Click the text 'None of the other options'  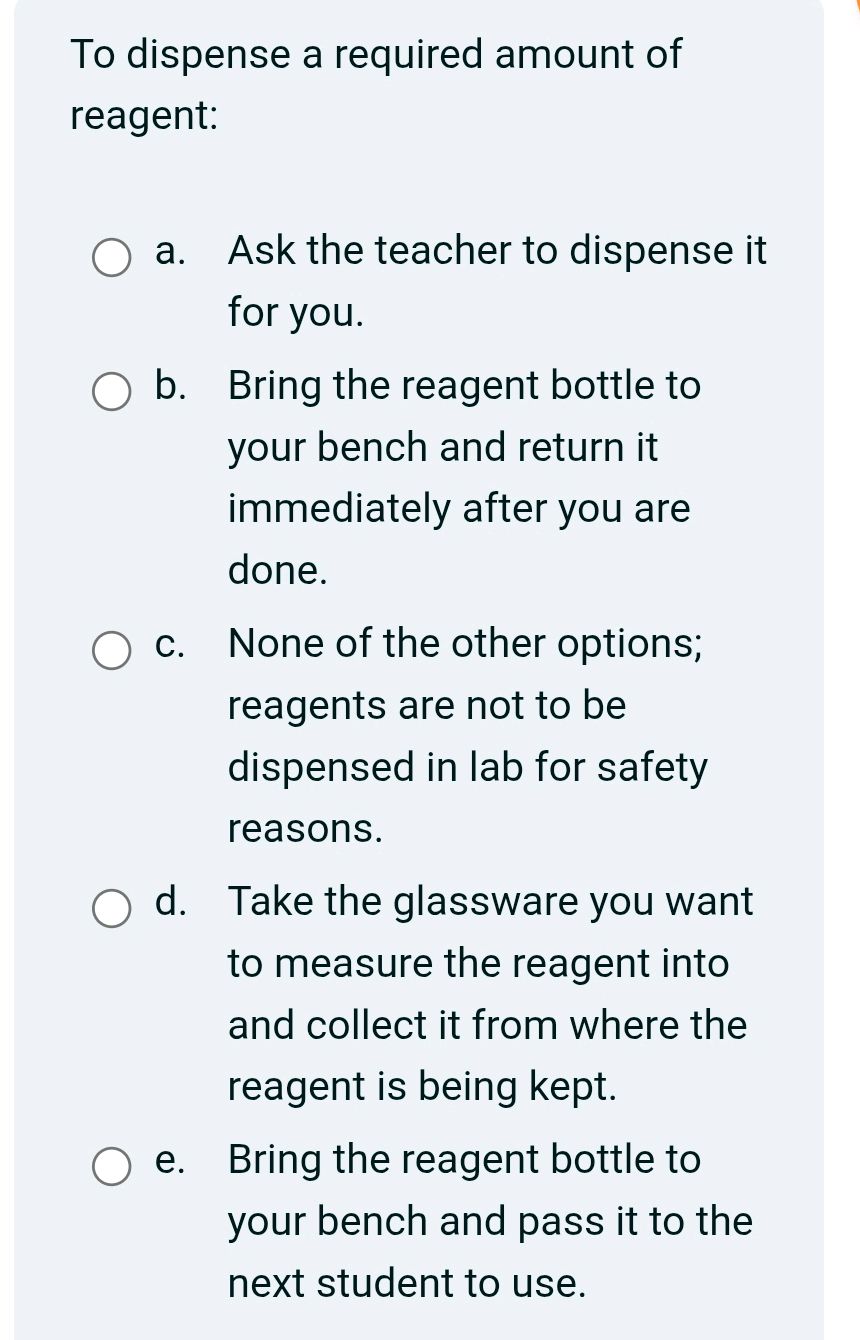coord(464,643)
